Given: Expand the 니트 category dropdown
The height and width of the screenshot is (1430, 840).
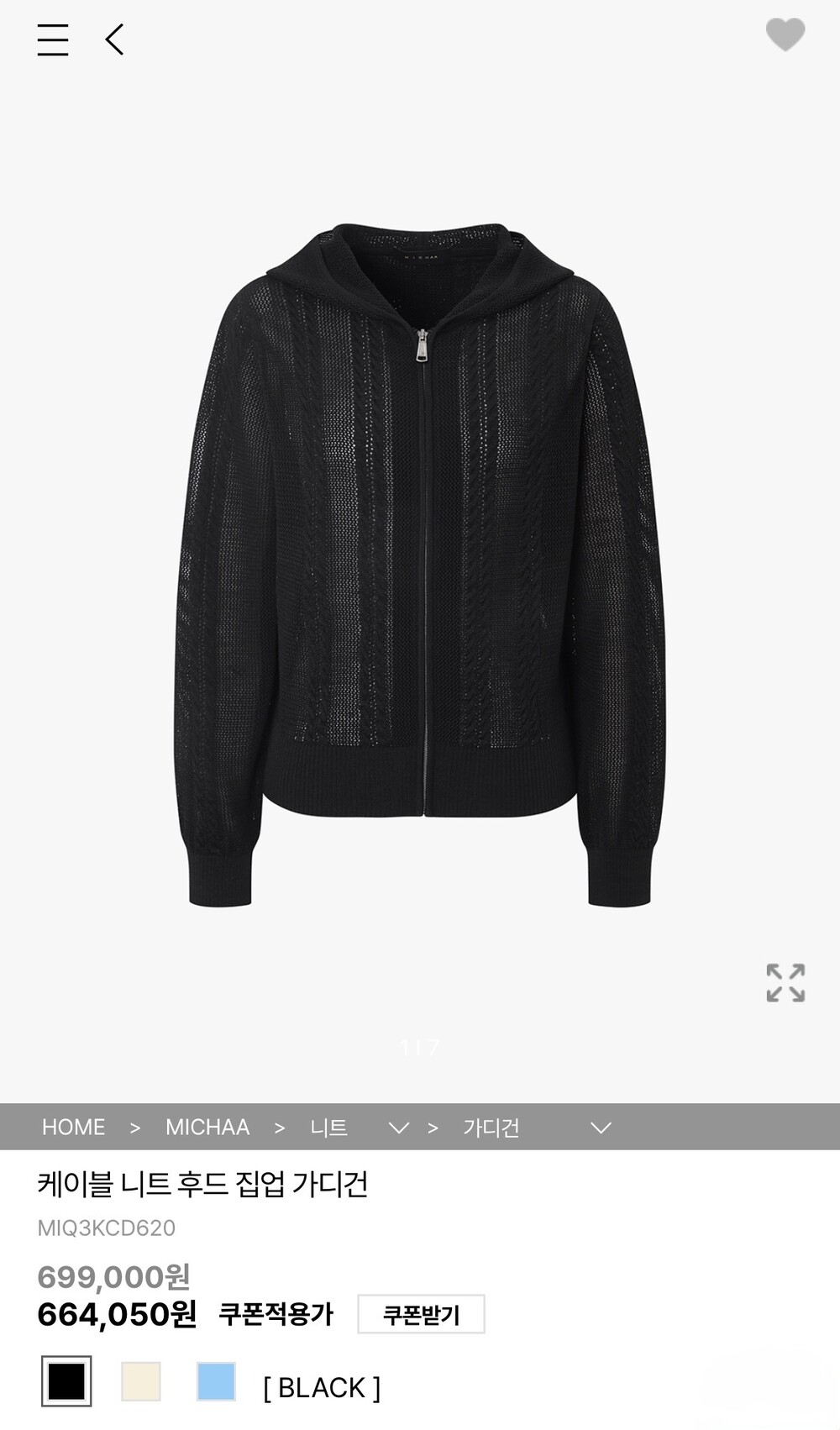Looking at the screenshot, I should pos(398,1127).
